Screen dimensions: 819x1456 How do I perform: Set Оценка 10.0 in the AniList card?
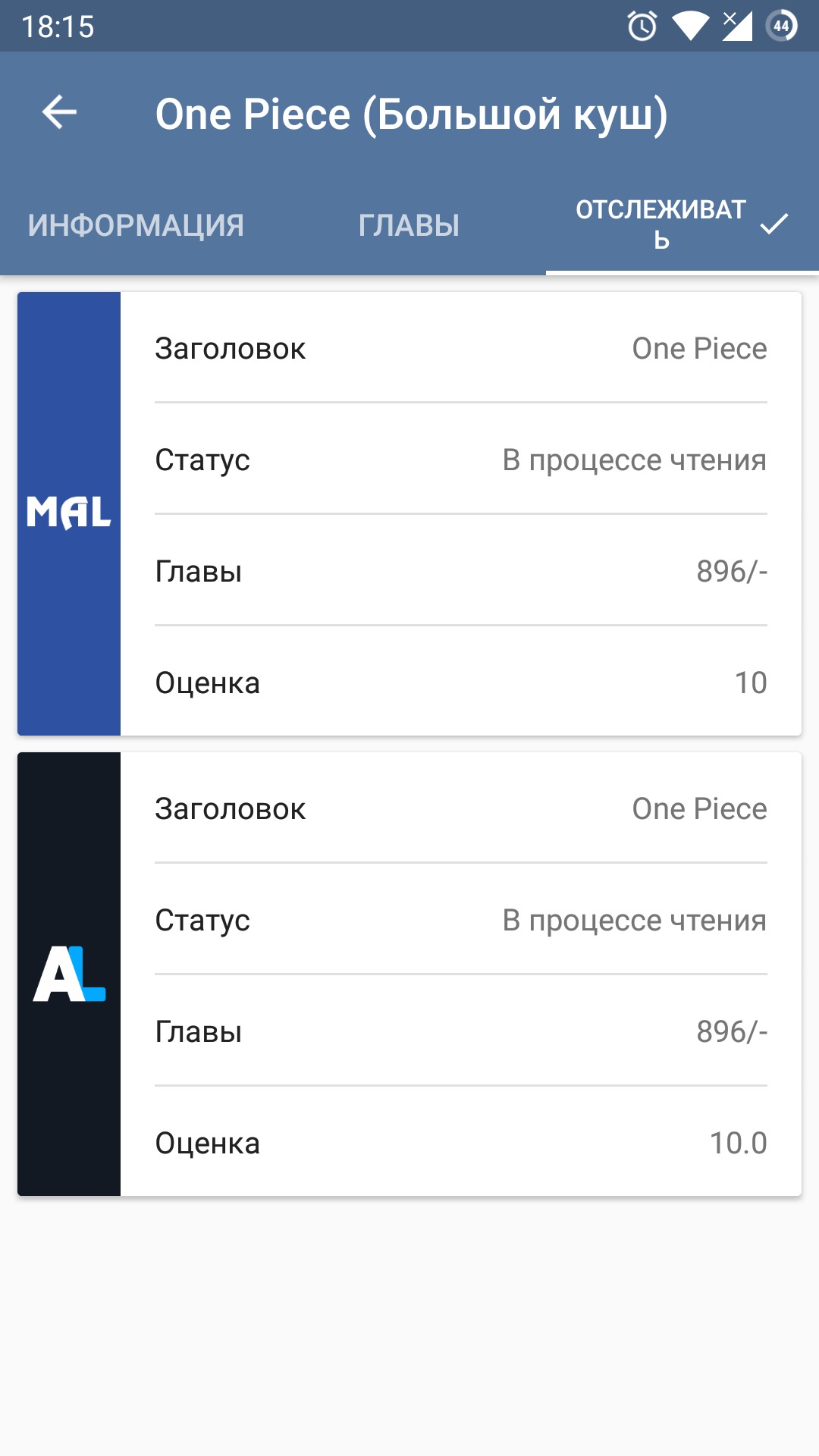(x=460, y=1143)
